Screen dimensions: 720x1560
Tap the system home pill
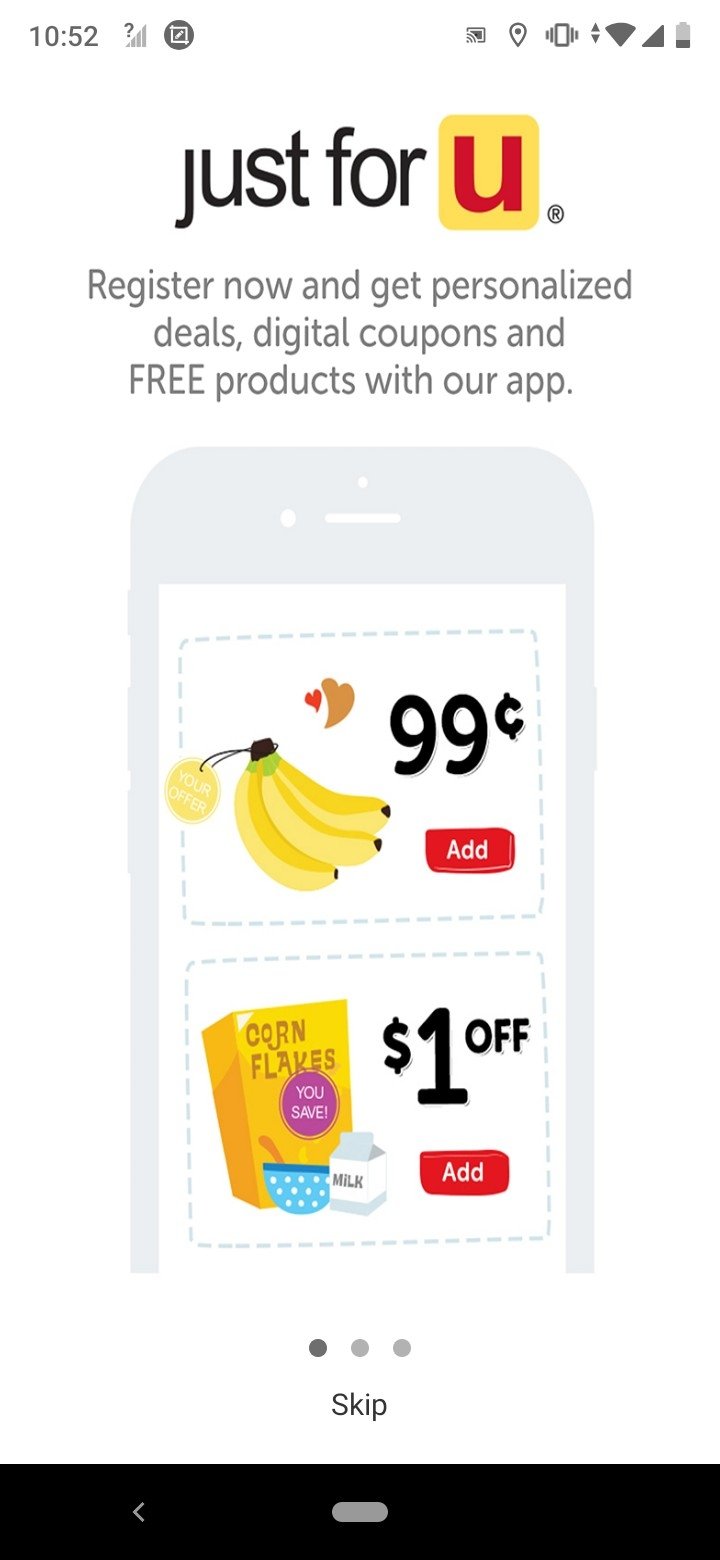[360, 1512]
